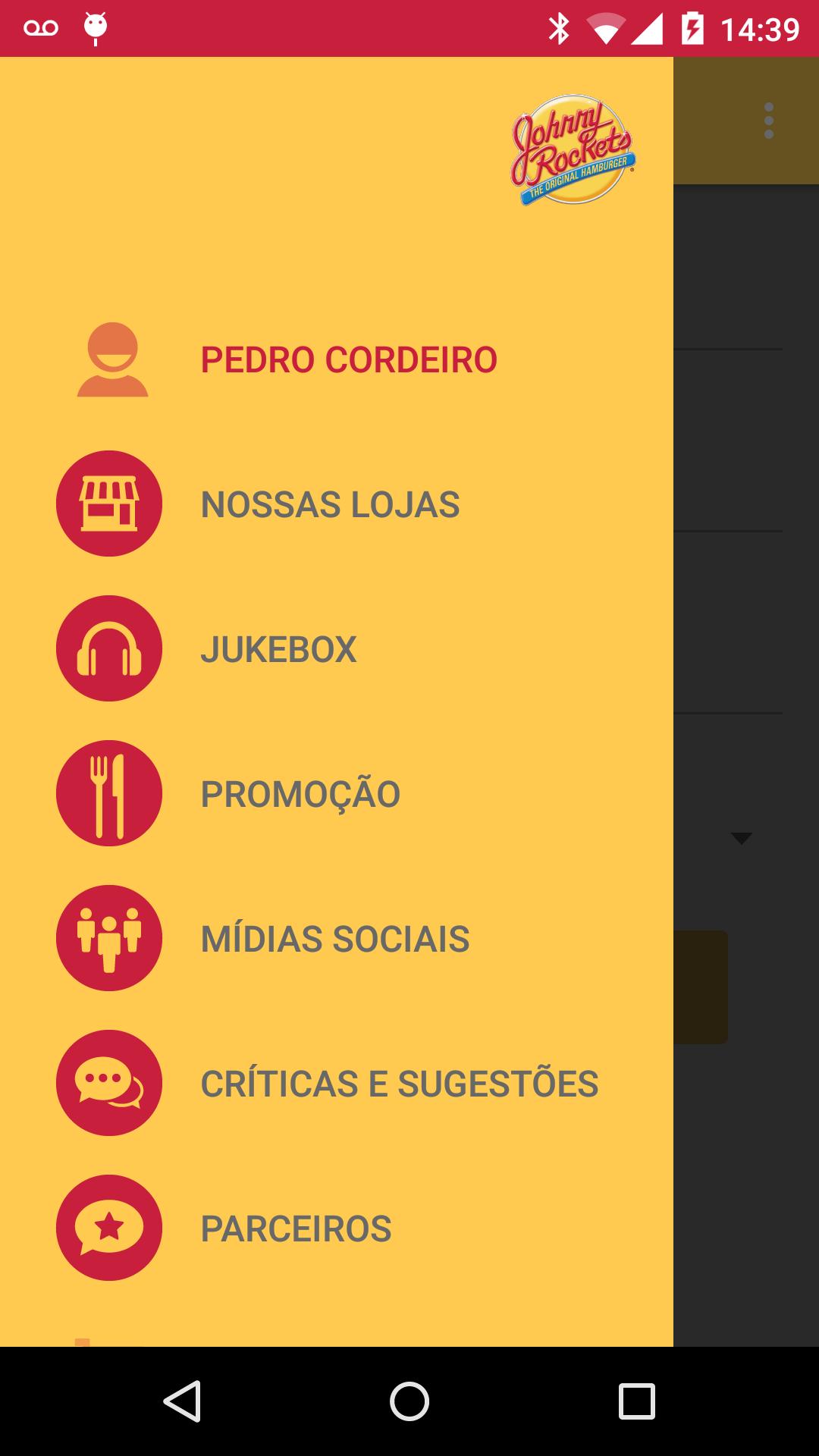Image resolution: width=819 pixels, height=1456 pixels.
Task: Select Críticas e Sugestões
Action: (399, 1084)
